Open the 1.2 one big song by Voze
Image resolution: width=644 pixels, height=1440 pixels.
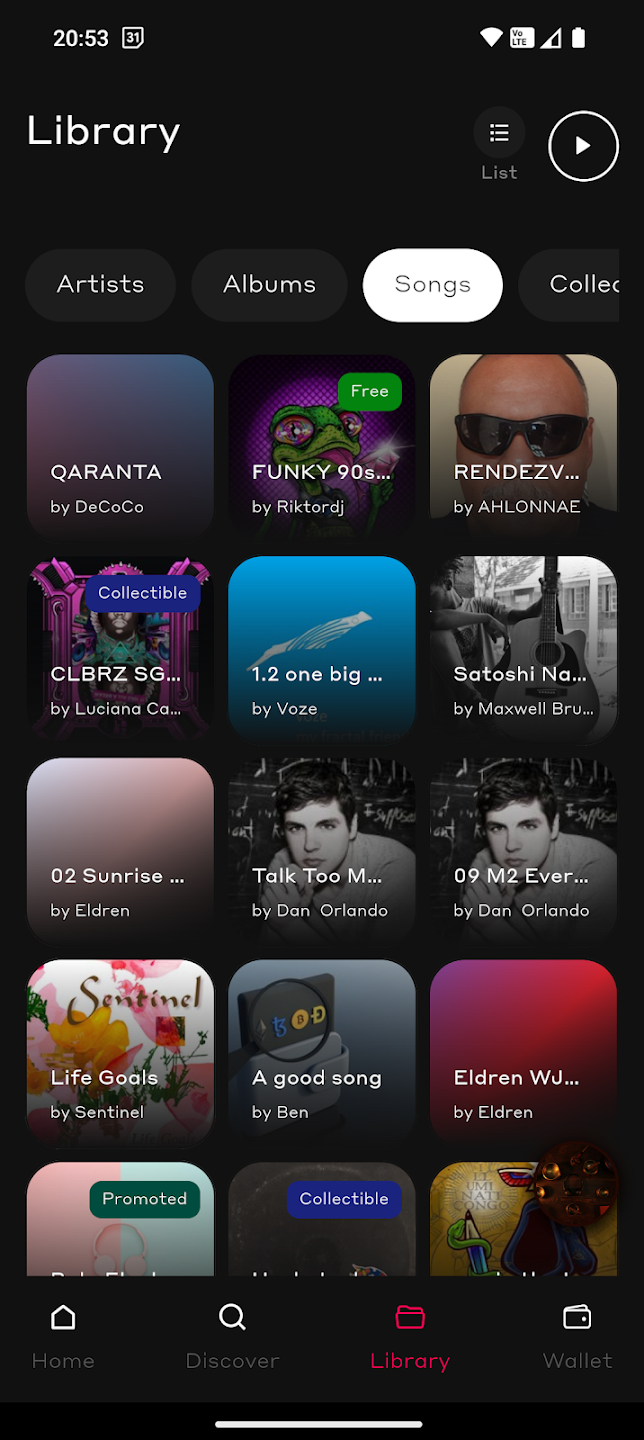point(322,650)
